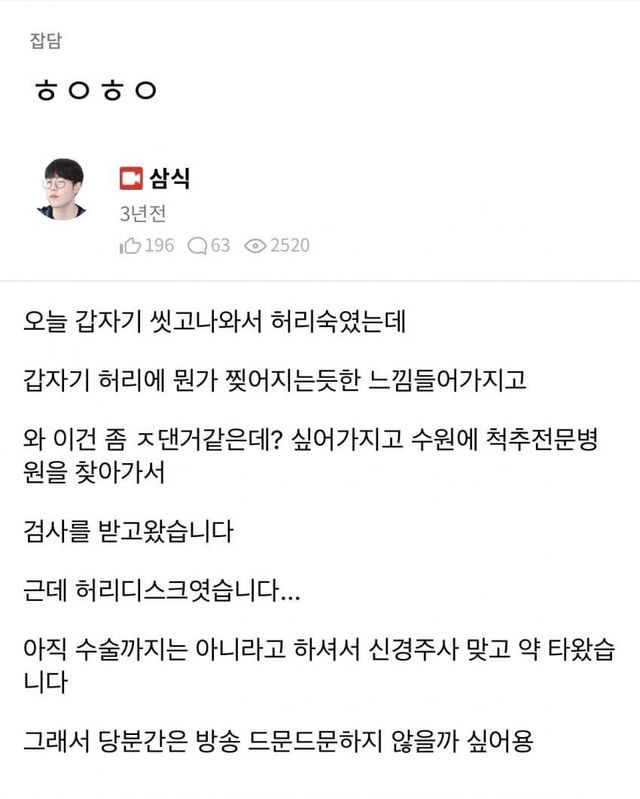This screenshot has width=640, height=799.
Task: Open the 잡담 category label
Action: (x=46, y=42)
